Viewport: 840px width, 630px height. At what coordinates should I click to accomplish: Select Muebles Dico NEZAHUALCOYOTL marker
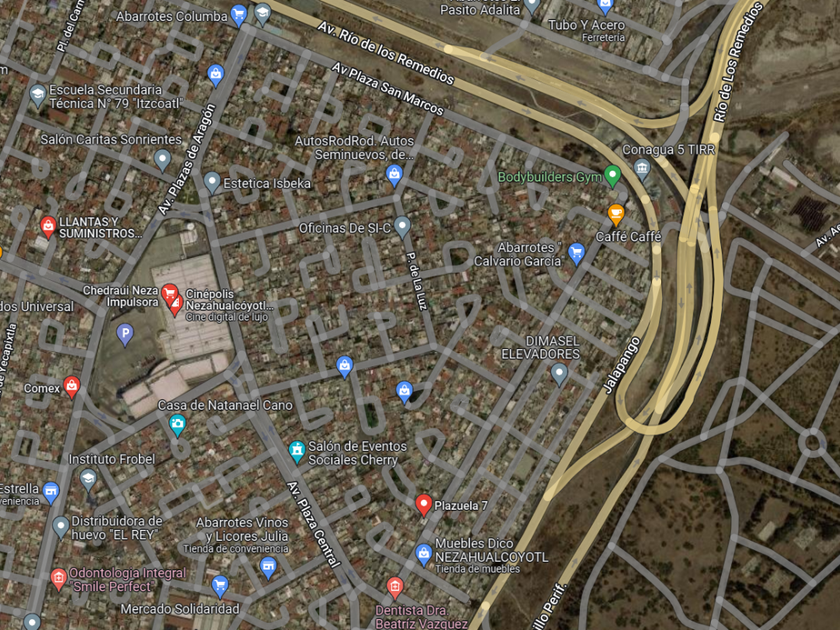coord(424,553)
